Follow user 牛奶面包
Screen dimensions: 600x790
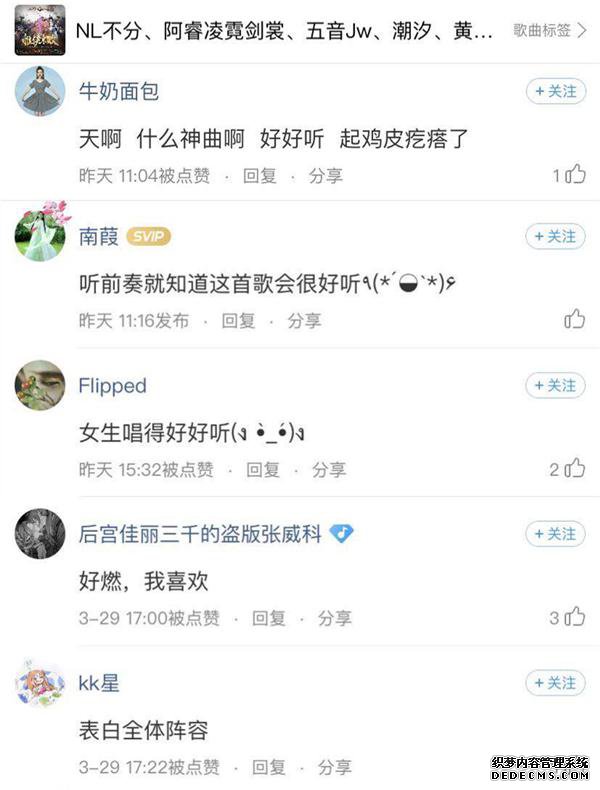(555, 91)
